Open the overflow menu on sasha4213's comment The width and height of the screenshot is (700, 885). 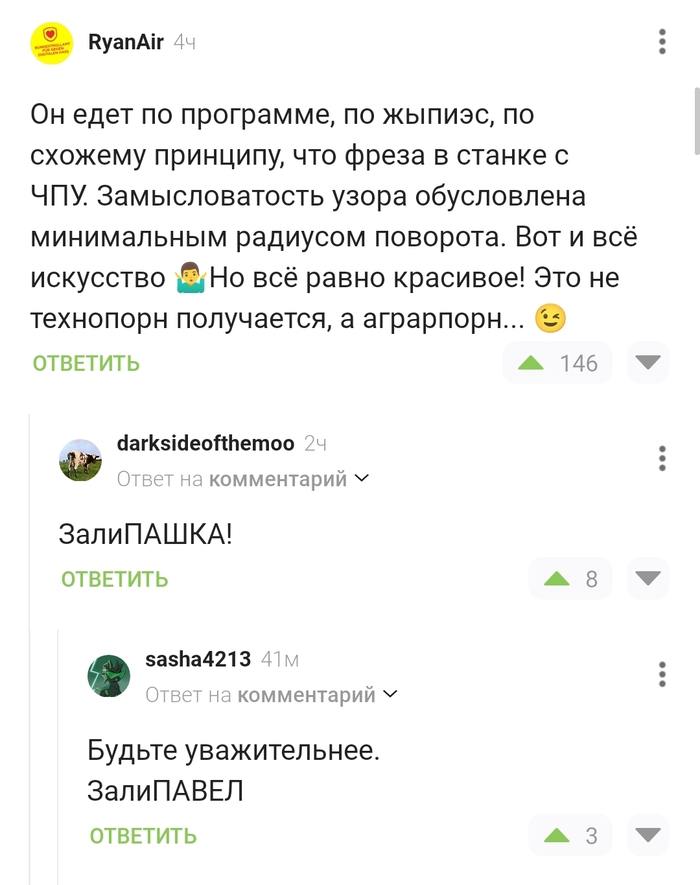[662, 675]
